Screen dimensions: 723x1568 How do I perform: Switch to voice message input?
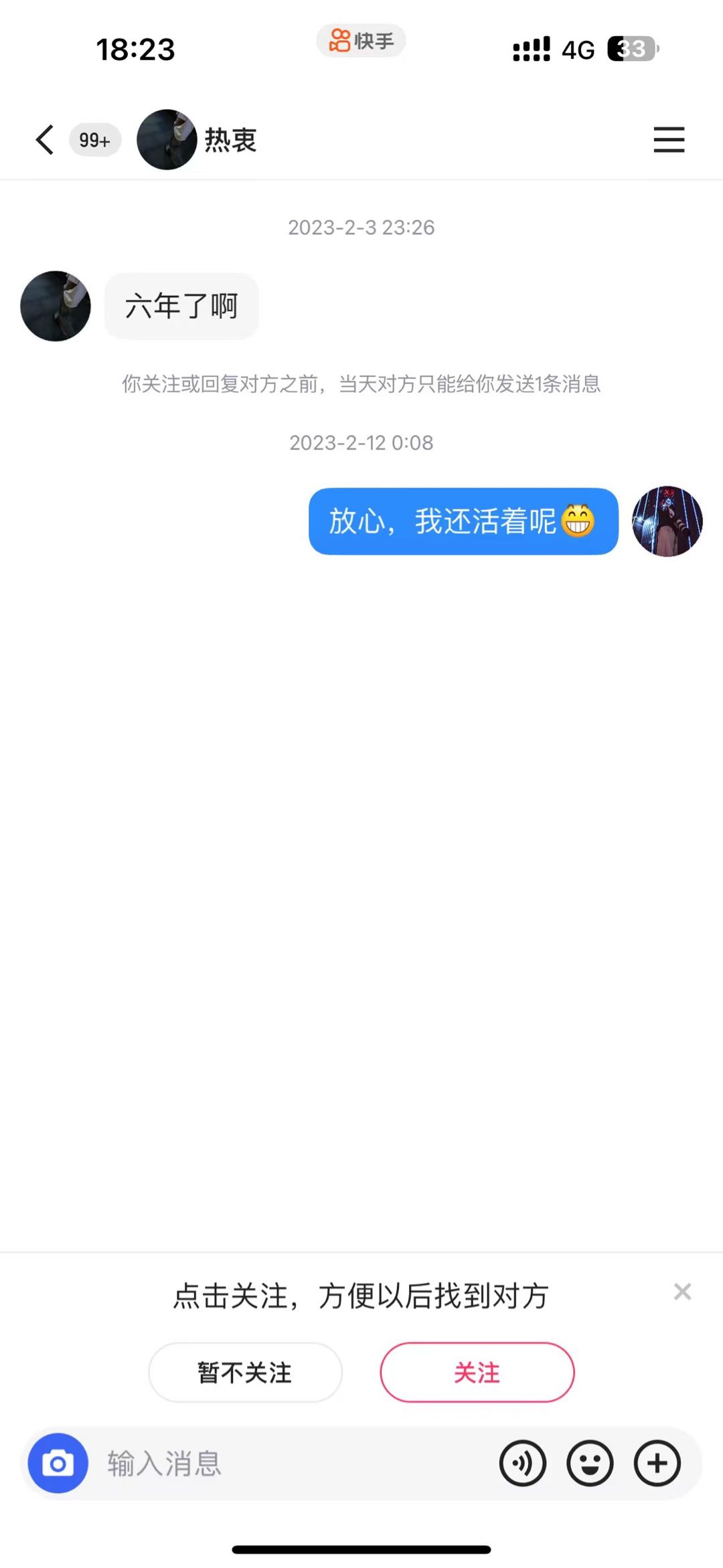(523, 1463)
